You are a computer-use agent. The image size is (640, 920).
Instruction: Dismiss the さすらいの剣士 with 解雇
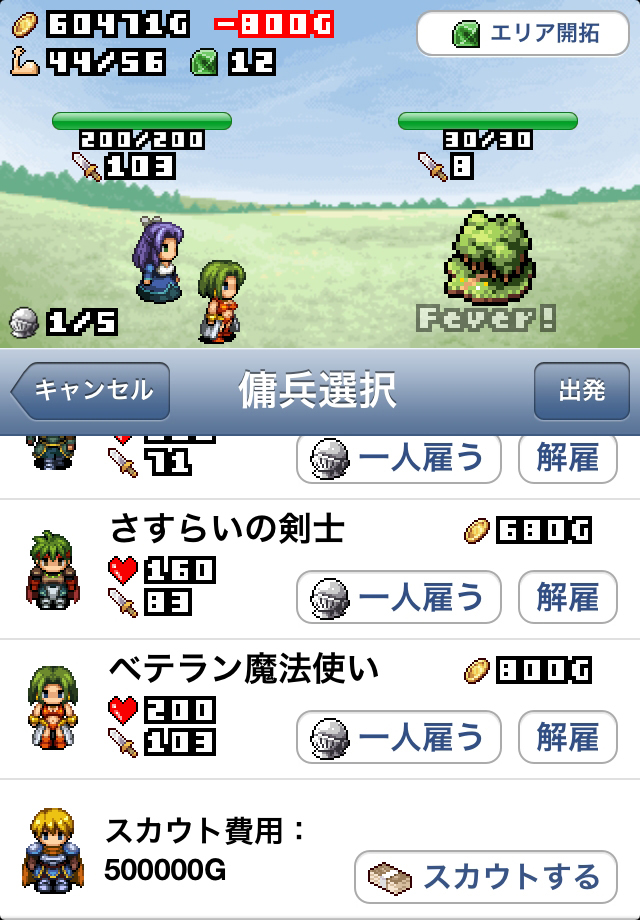point(567,597)
